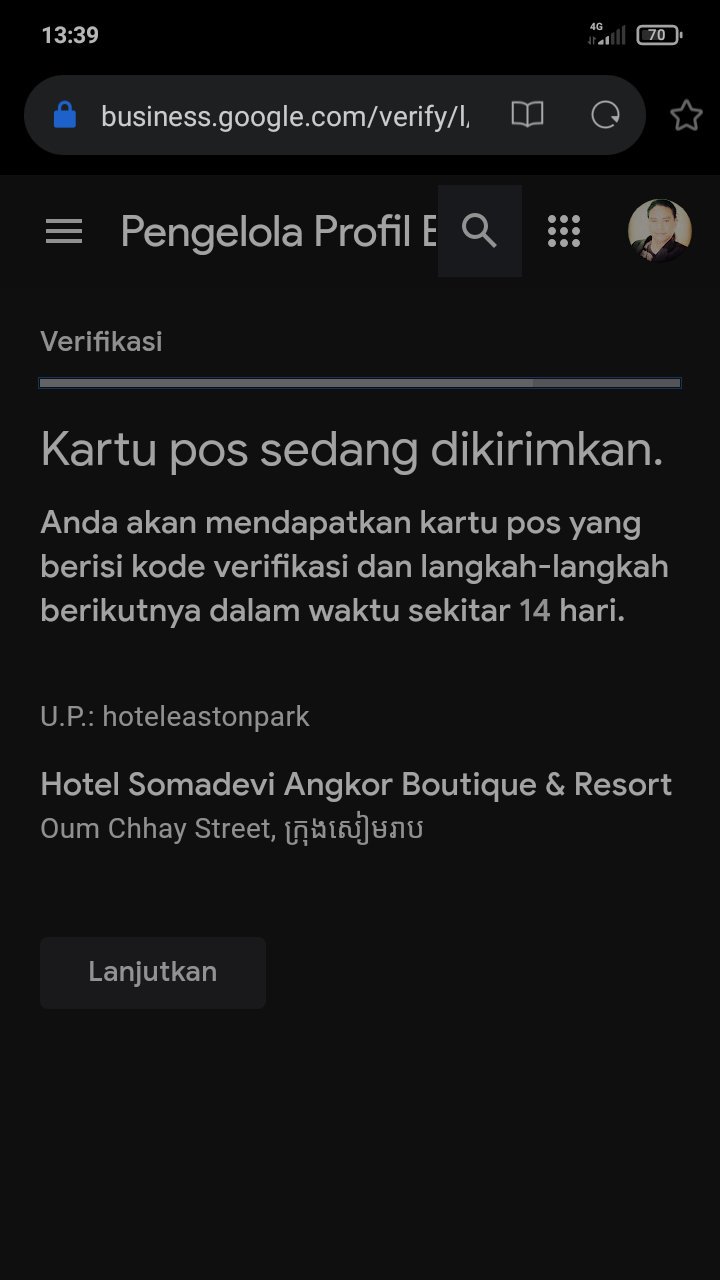Open the hamburger navigation menu

coord(64,232)
